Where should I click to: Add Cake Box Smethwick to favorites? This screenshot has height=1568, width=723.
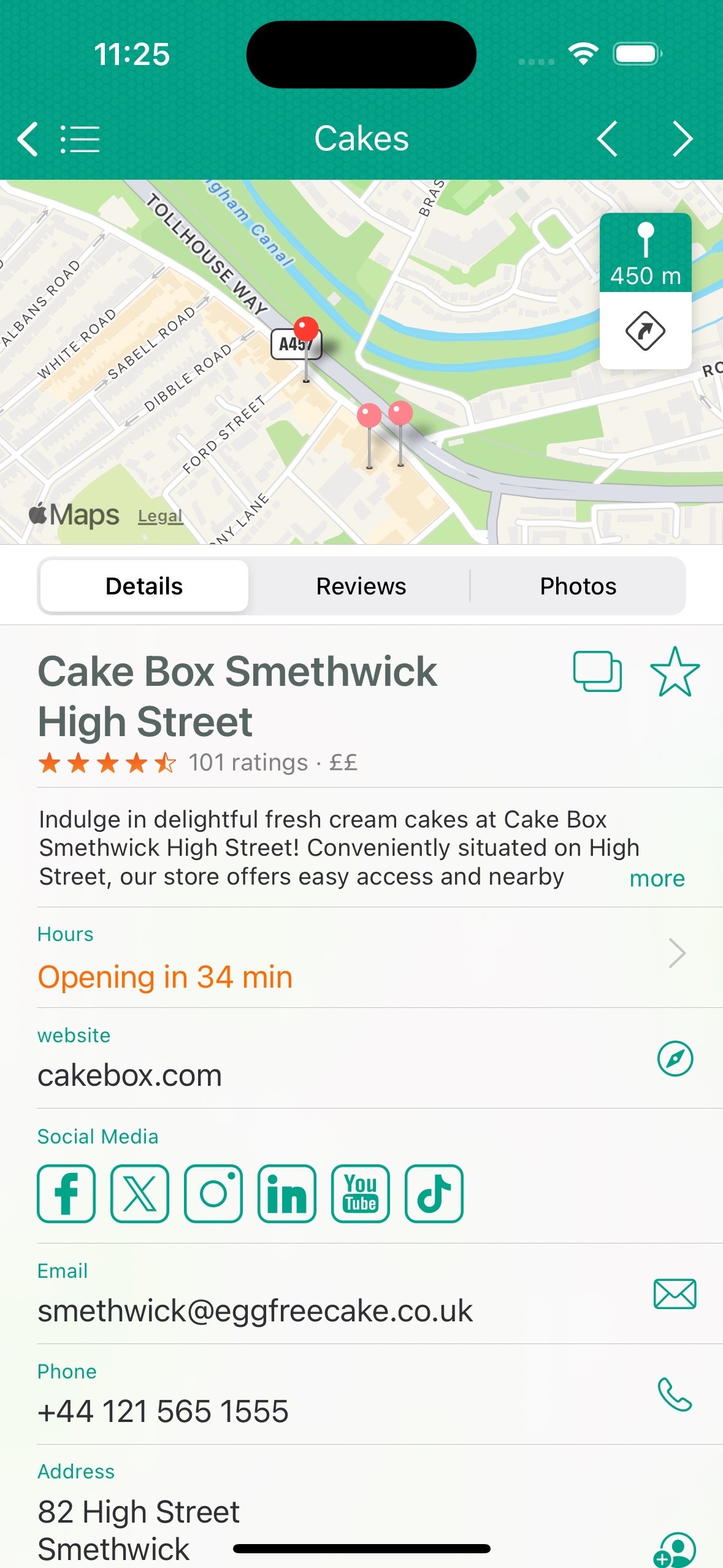[675, 672]
